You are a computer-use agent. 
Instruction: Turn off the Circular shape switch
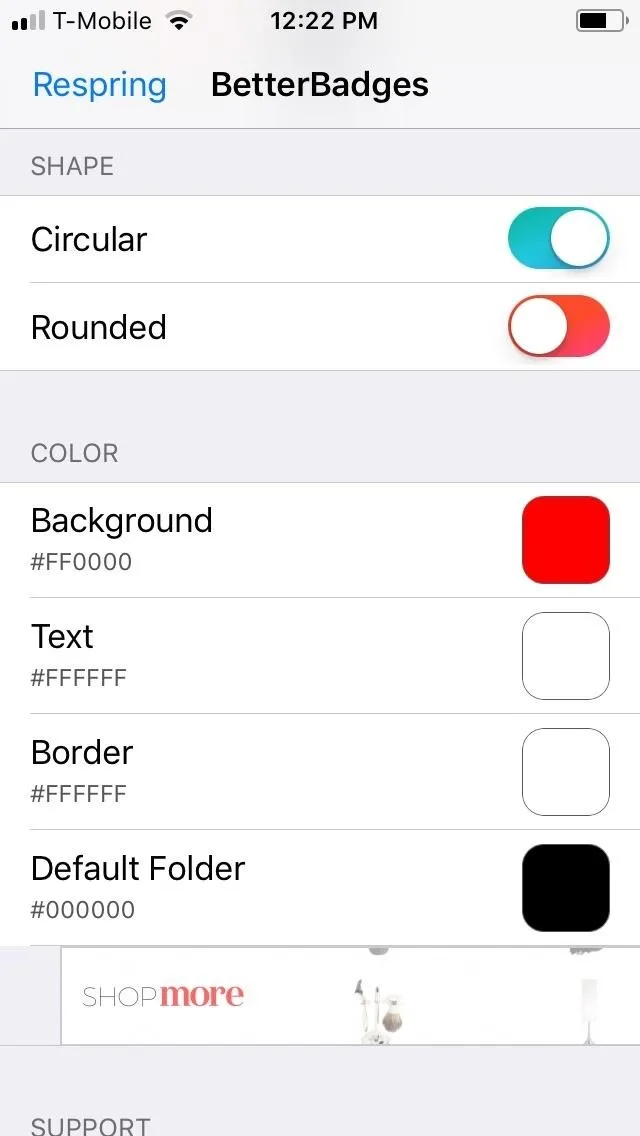pos(558,238)
